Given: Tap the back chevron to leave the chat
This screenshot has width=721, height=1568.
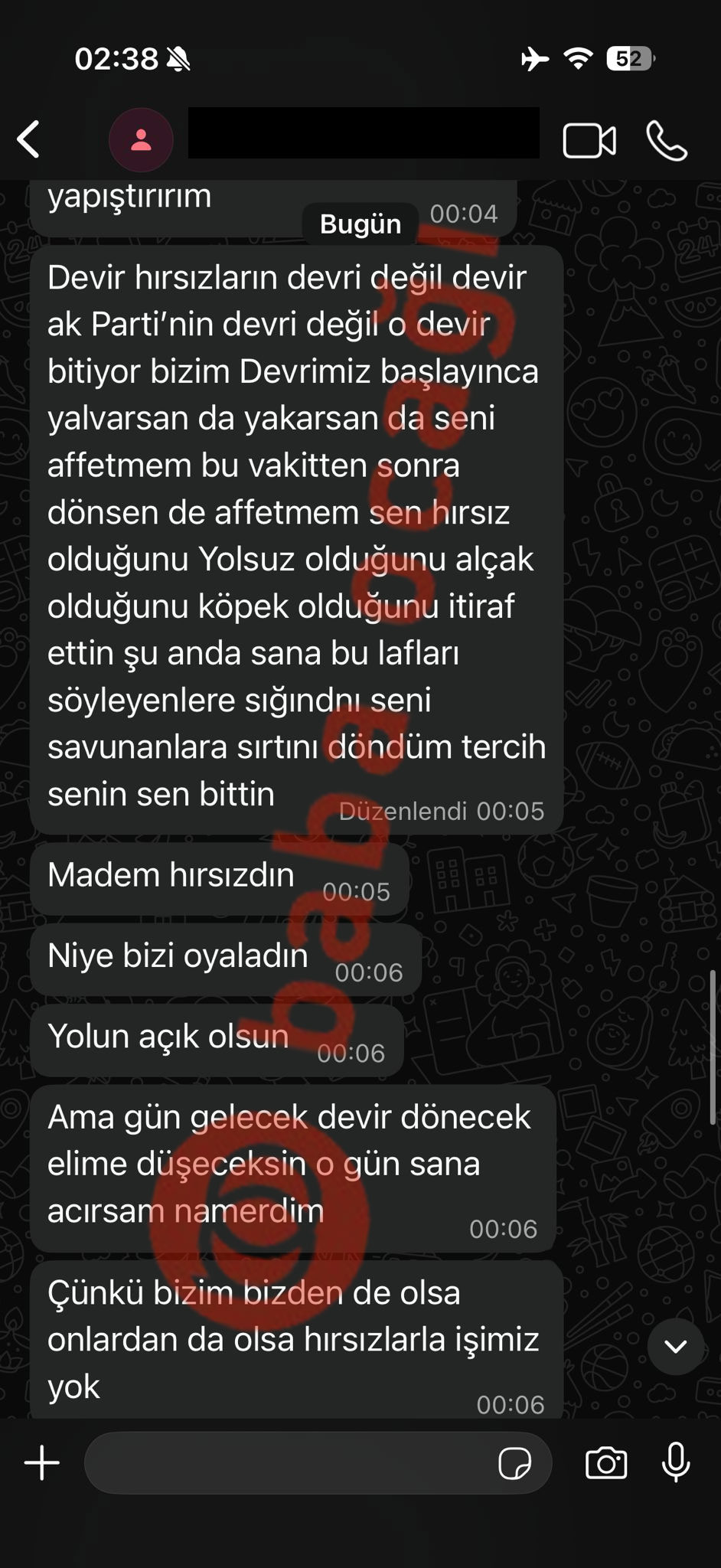Looking at the screenshot, I should pyautogui.click(x=29, y=140).
